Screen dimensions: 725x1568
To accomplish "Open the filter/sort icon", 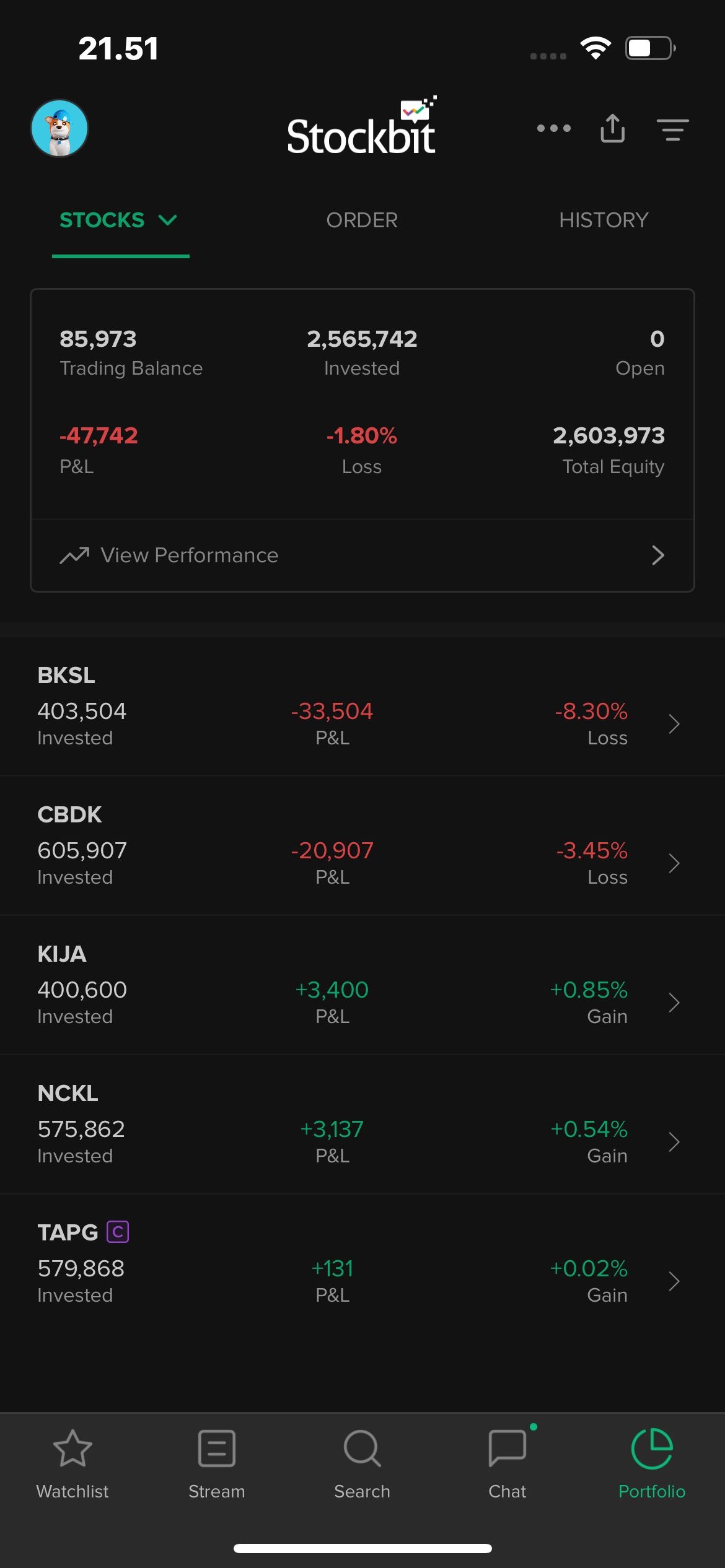I will pyautogui.click(x=672, y=129).
